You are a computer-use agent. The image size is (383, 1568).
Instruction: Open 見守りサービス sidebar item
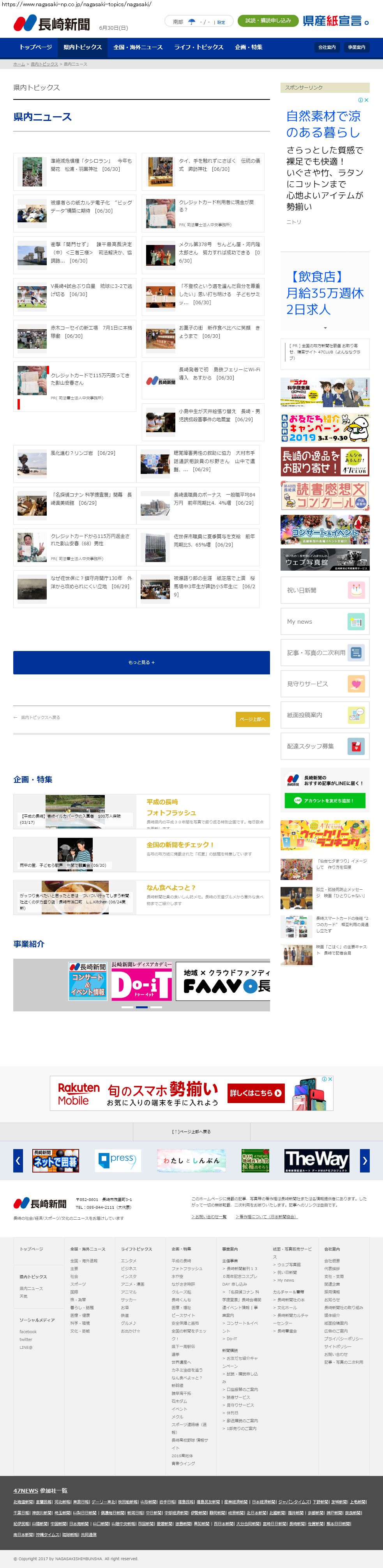click(325, 684)
